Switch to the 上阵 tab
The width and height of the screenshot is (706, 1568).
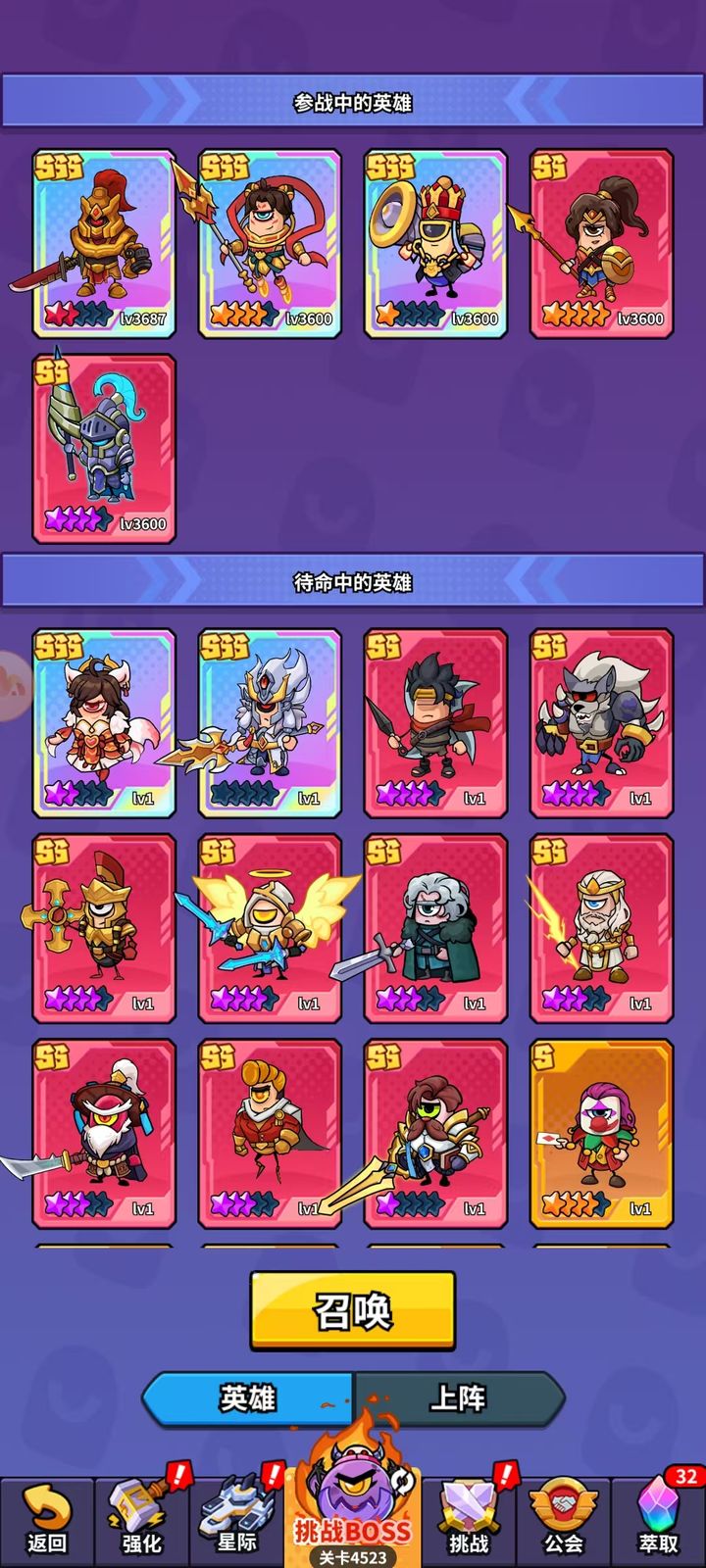click(x=458, y=1397)
